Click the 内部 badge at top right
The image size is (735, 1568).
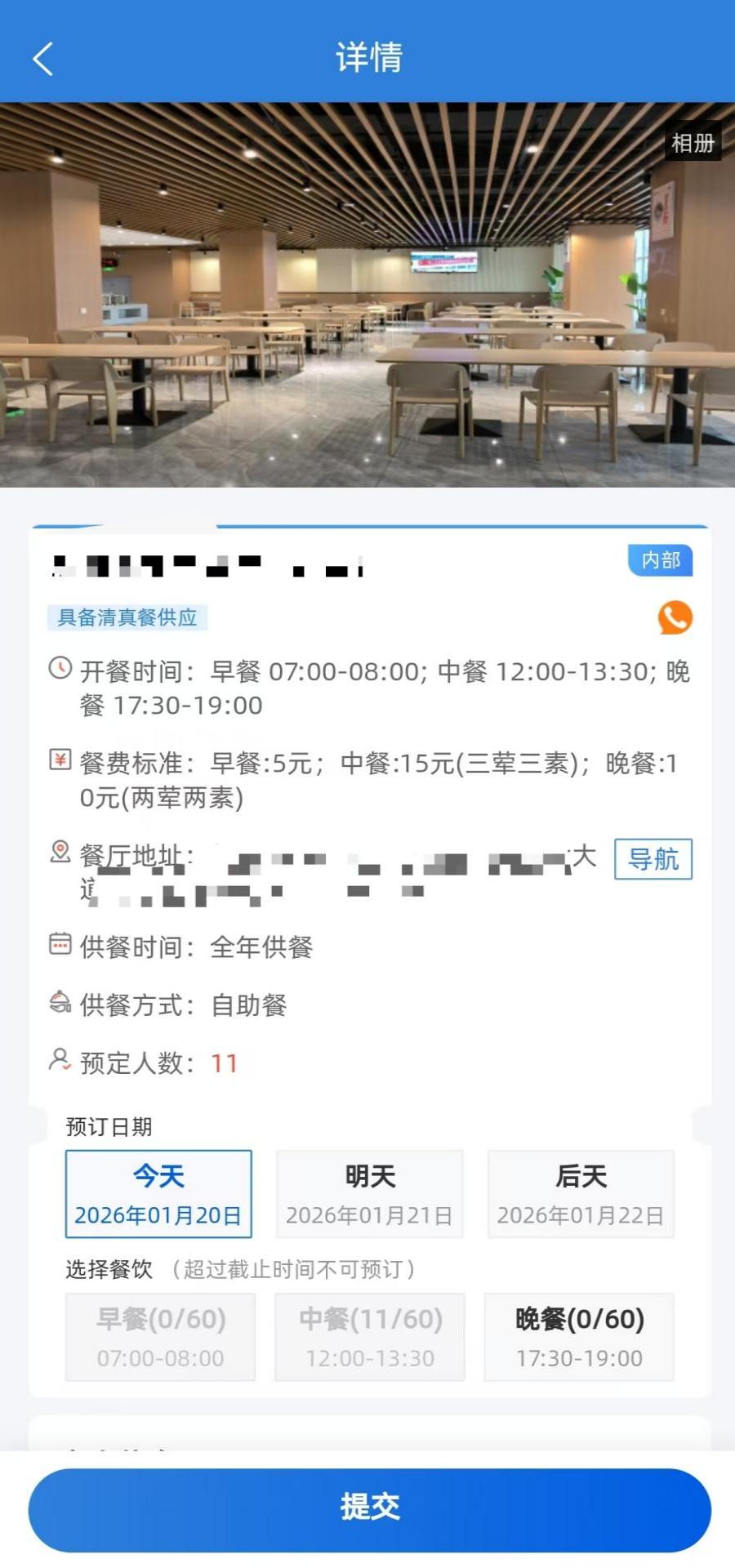659,561
